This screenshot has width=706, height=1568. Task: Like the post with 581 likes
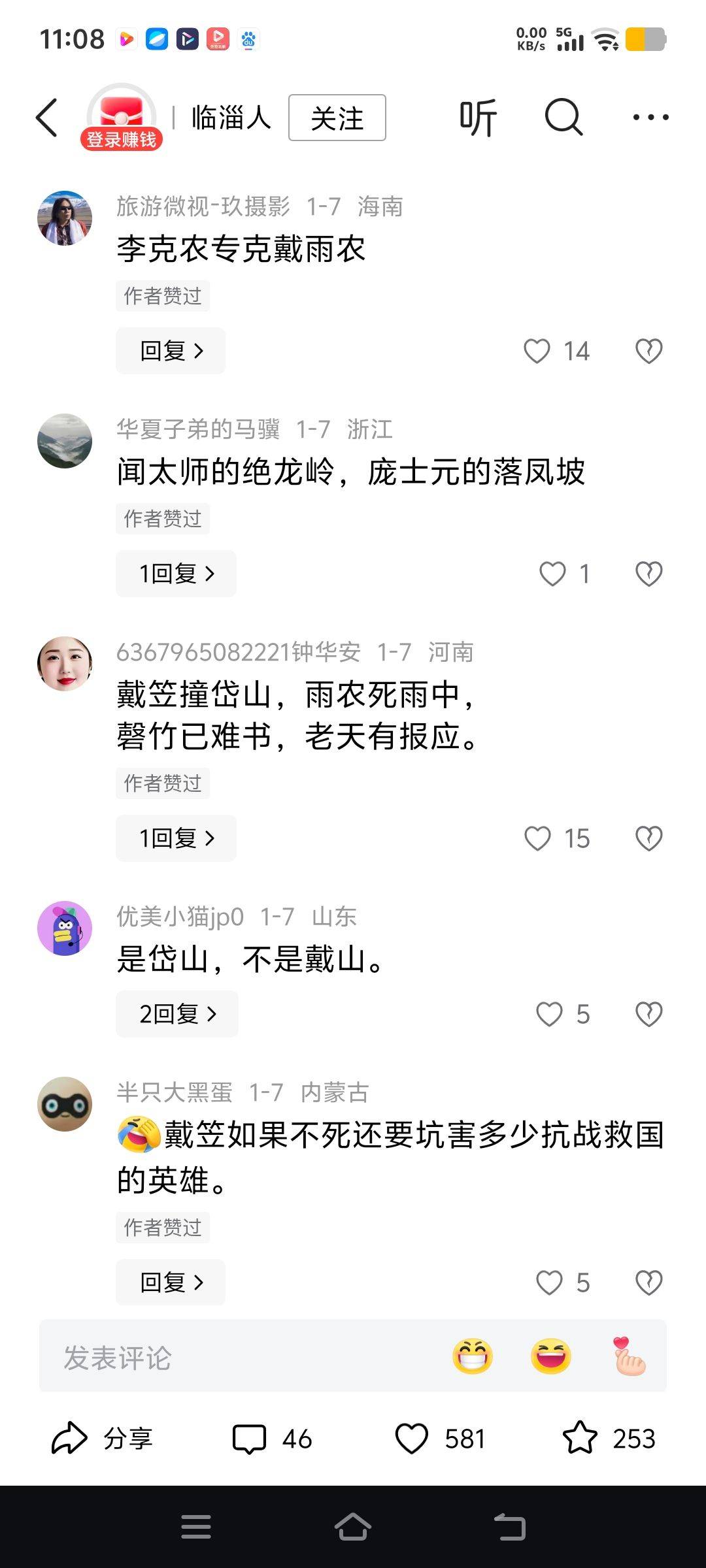[x=412, y=1439]
